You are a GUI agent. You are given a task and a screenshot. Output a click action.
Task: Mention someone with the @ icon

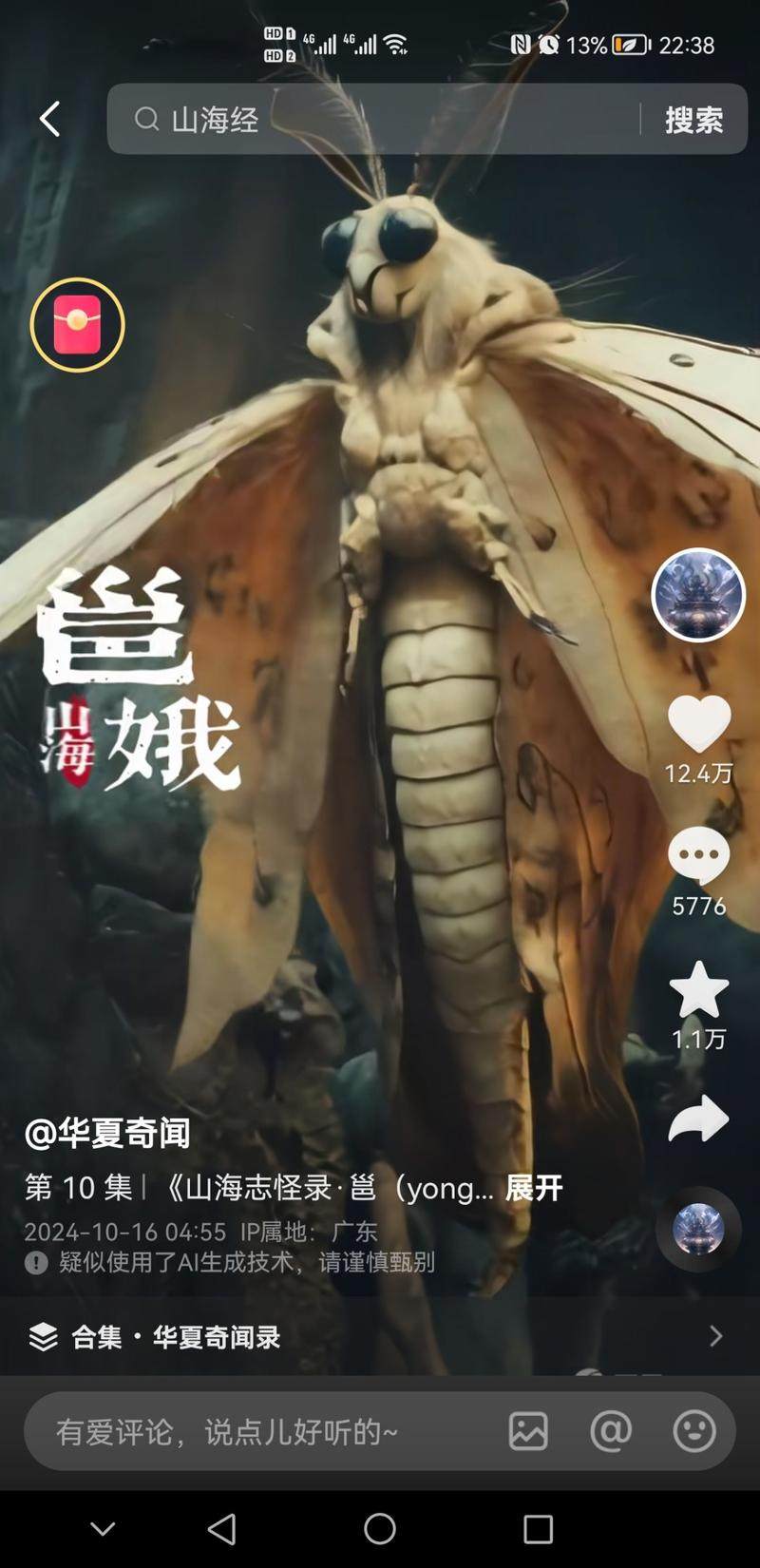click(611, 1431)
